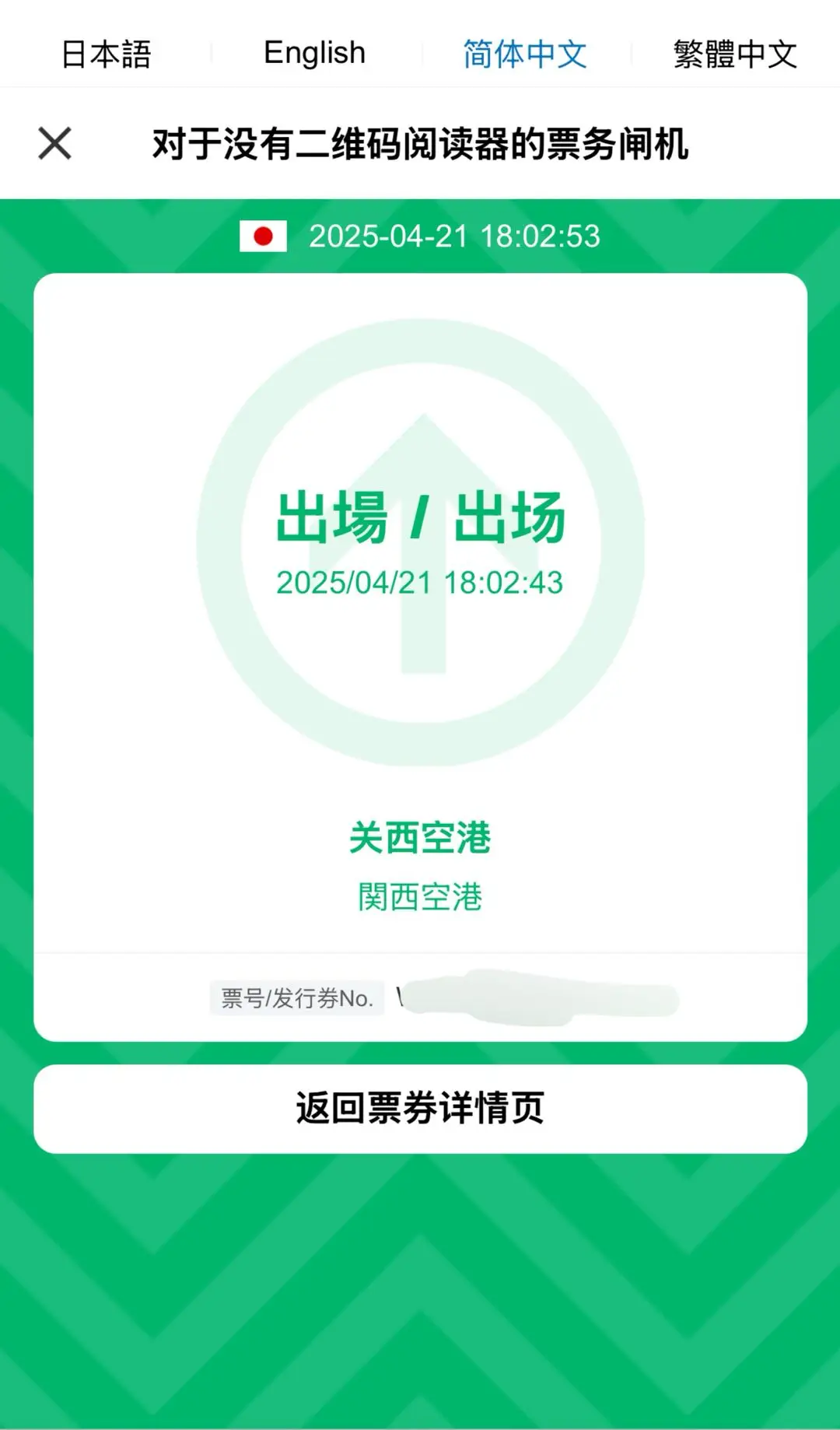This screenshot has height=1430, width=840.
Task: Switch language to English
Action: (x=314, y=54)
